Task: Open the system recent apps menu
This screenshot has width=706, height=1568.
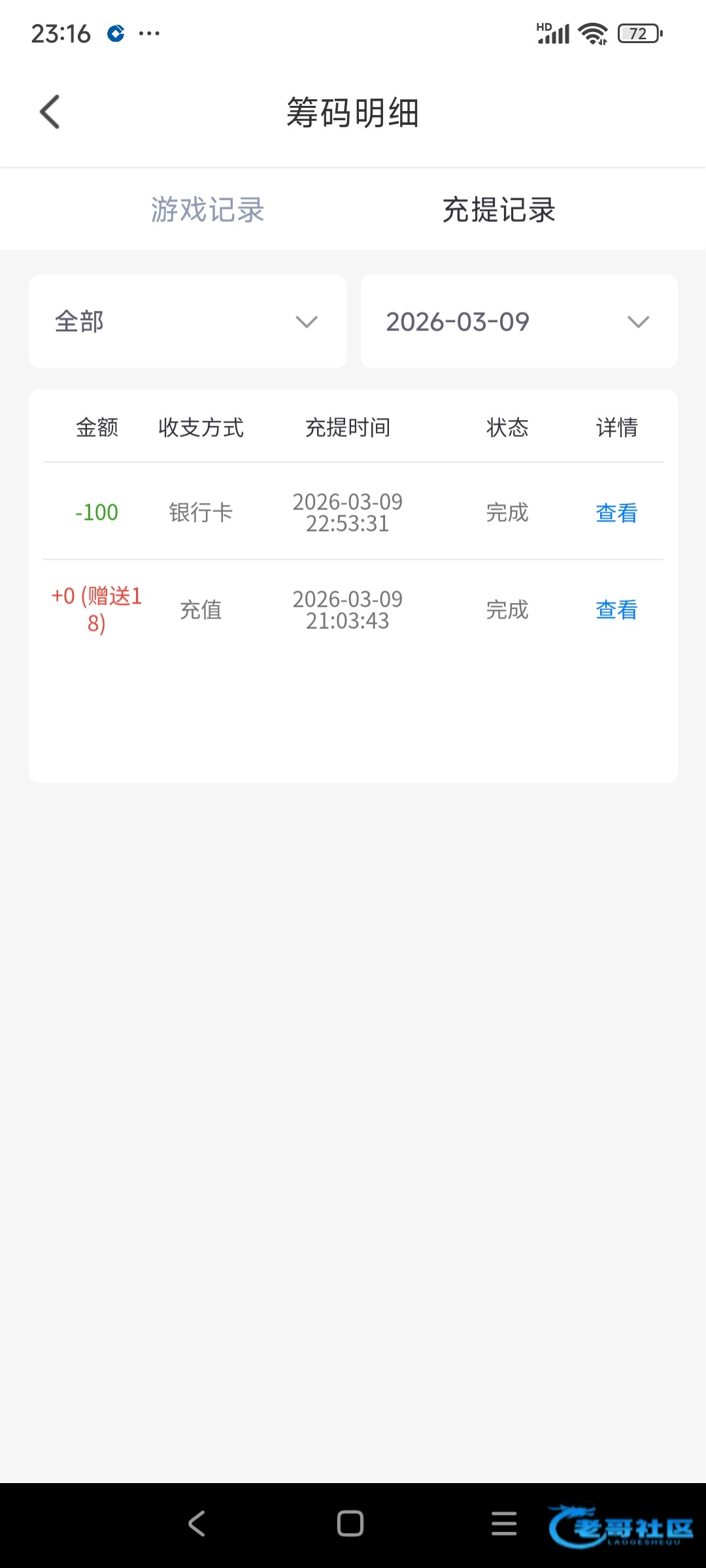Action: (x=504, y=1524)
